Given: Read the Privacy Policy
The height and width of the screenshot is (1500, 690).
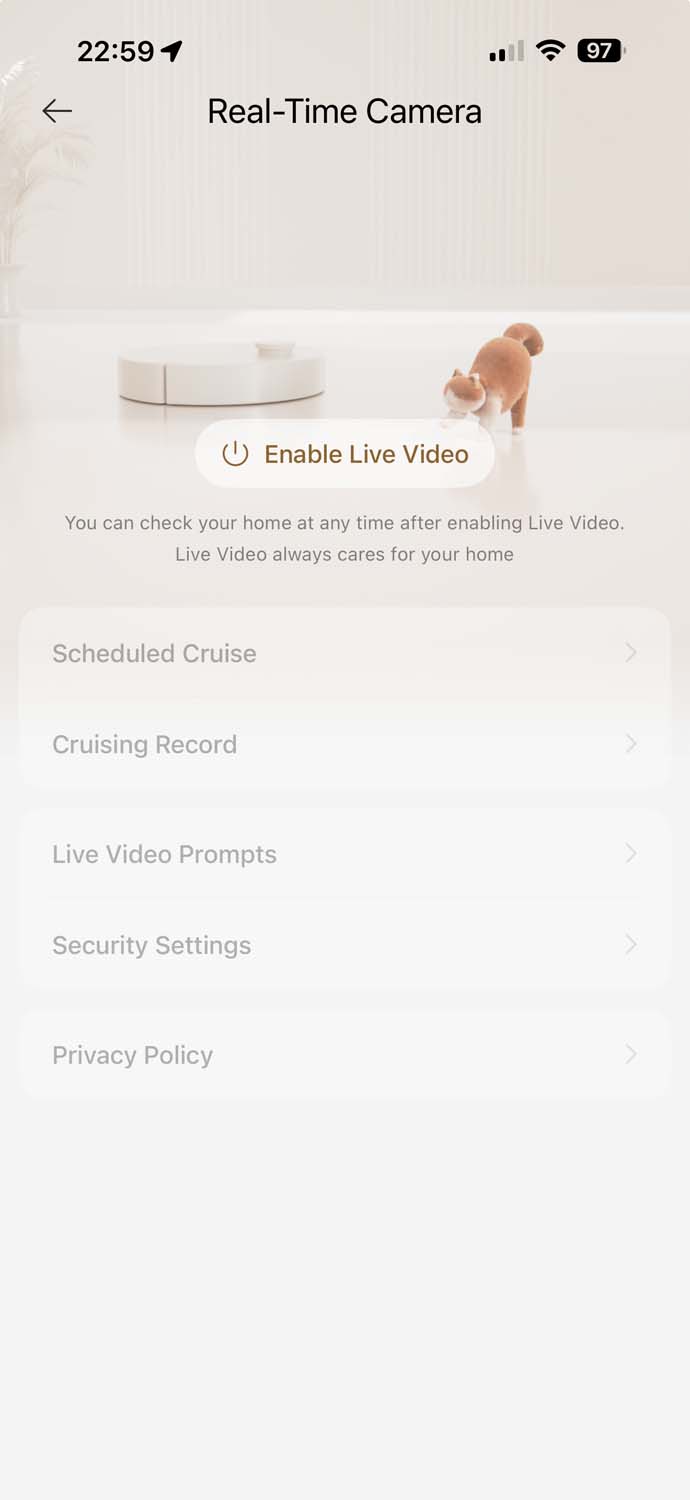Looking at the screenshot, I should pos(345,1055).
